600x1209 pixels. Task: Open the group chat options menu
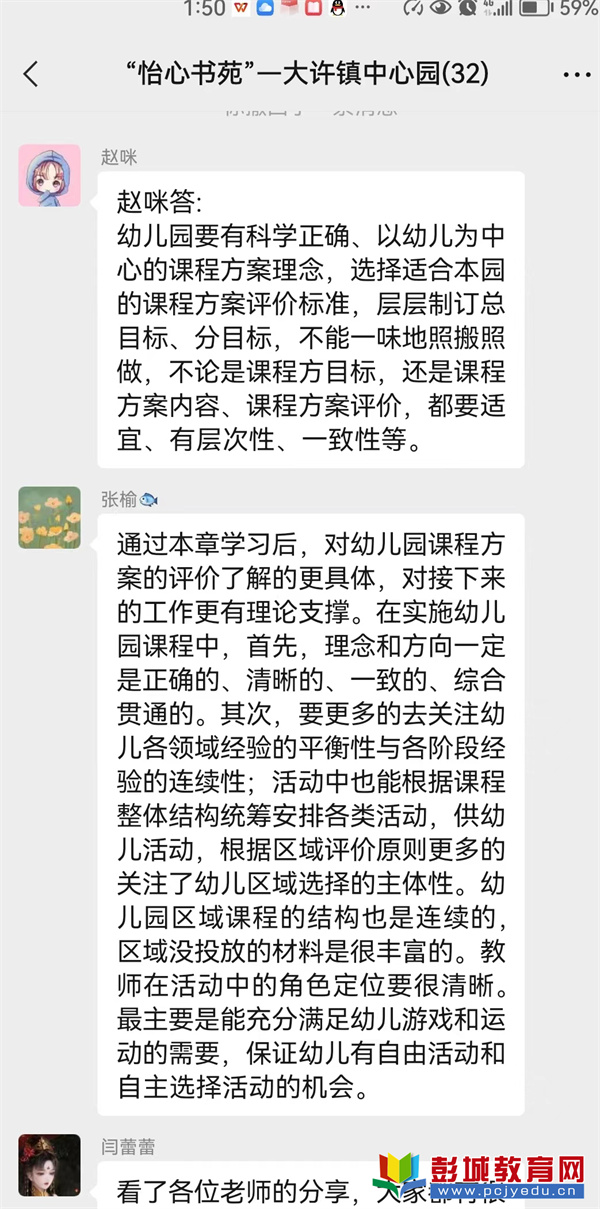(577, 75)
